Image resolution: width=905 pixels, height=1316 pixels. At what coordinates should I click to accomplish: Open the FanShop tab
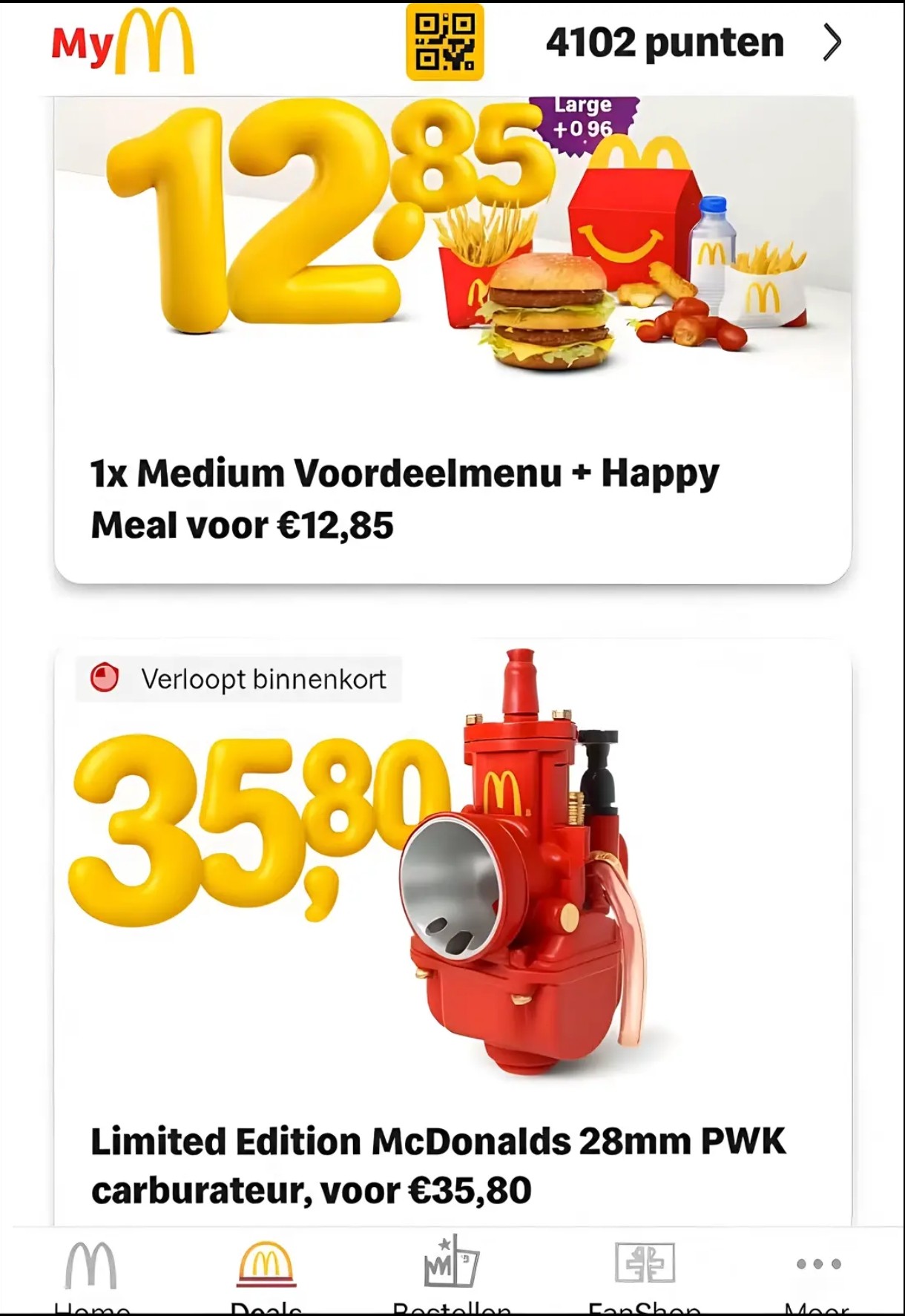[644, 1272]
